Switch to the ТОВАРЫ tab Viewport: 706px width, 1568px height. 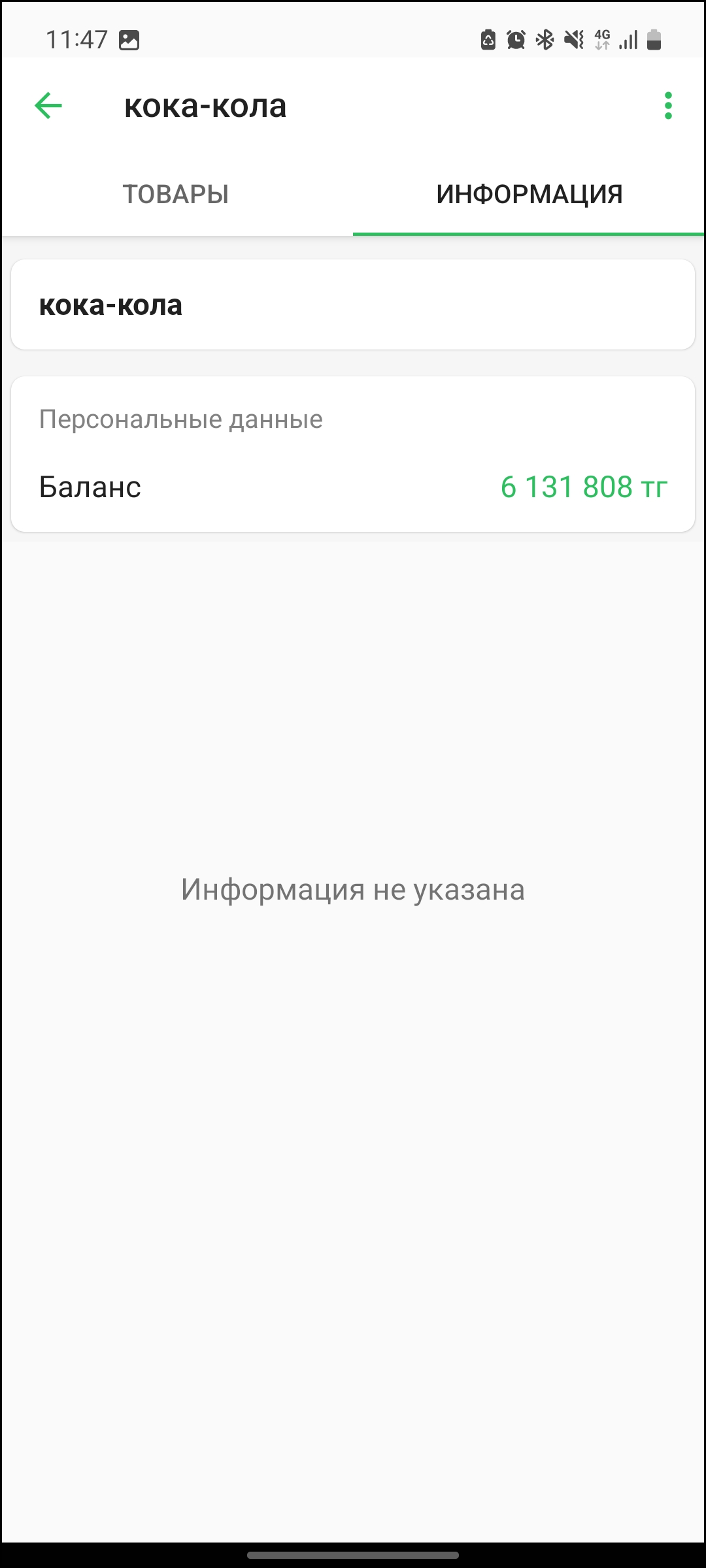coord(176,194)
